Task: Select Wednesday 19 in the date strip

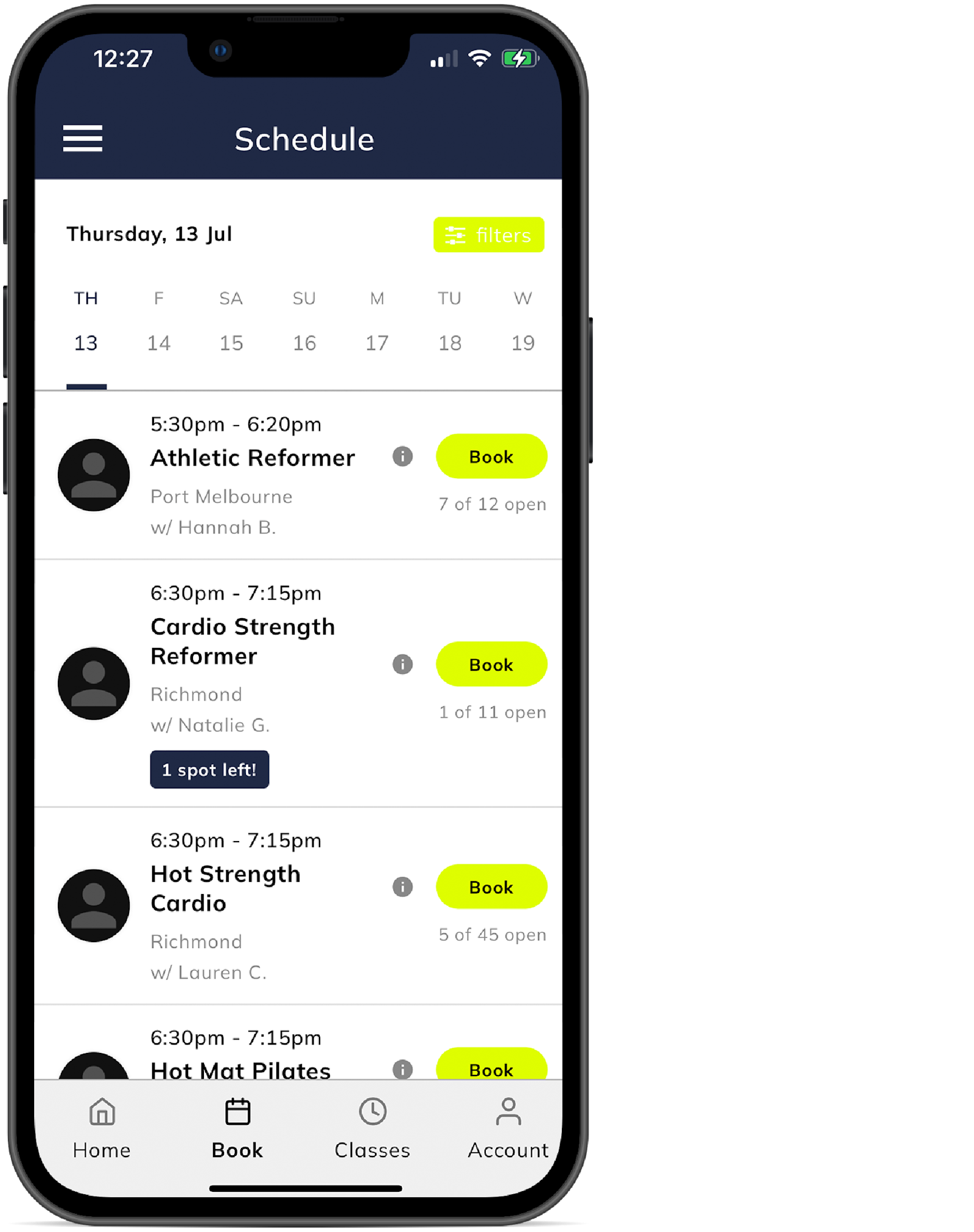Action: click(x=522, y=323)
